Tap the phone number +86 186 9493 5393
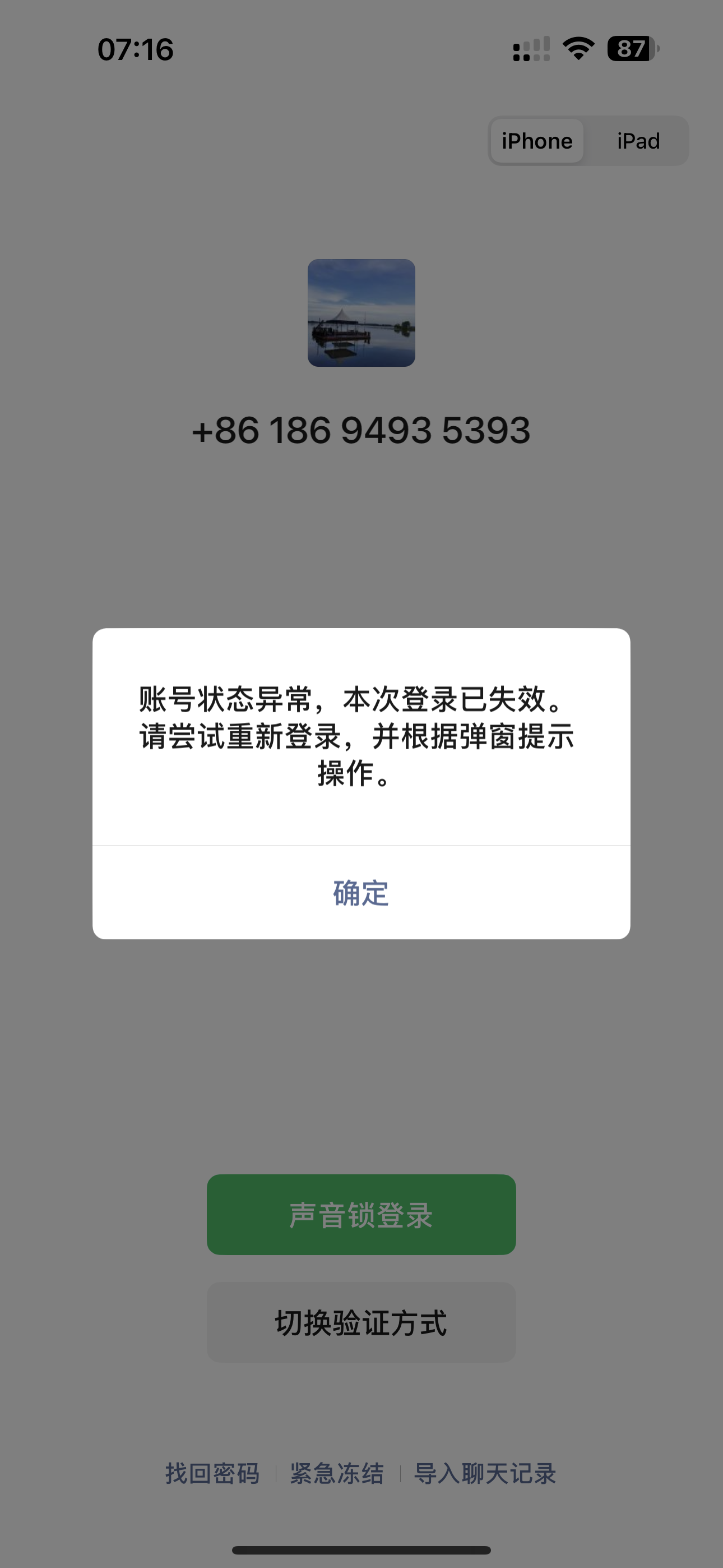 361,430
